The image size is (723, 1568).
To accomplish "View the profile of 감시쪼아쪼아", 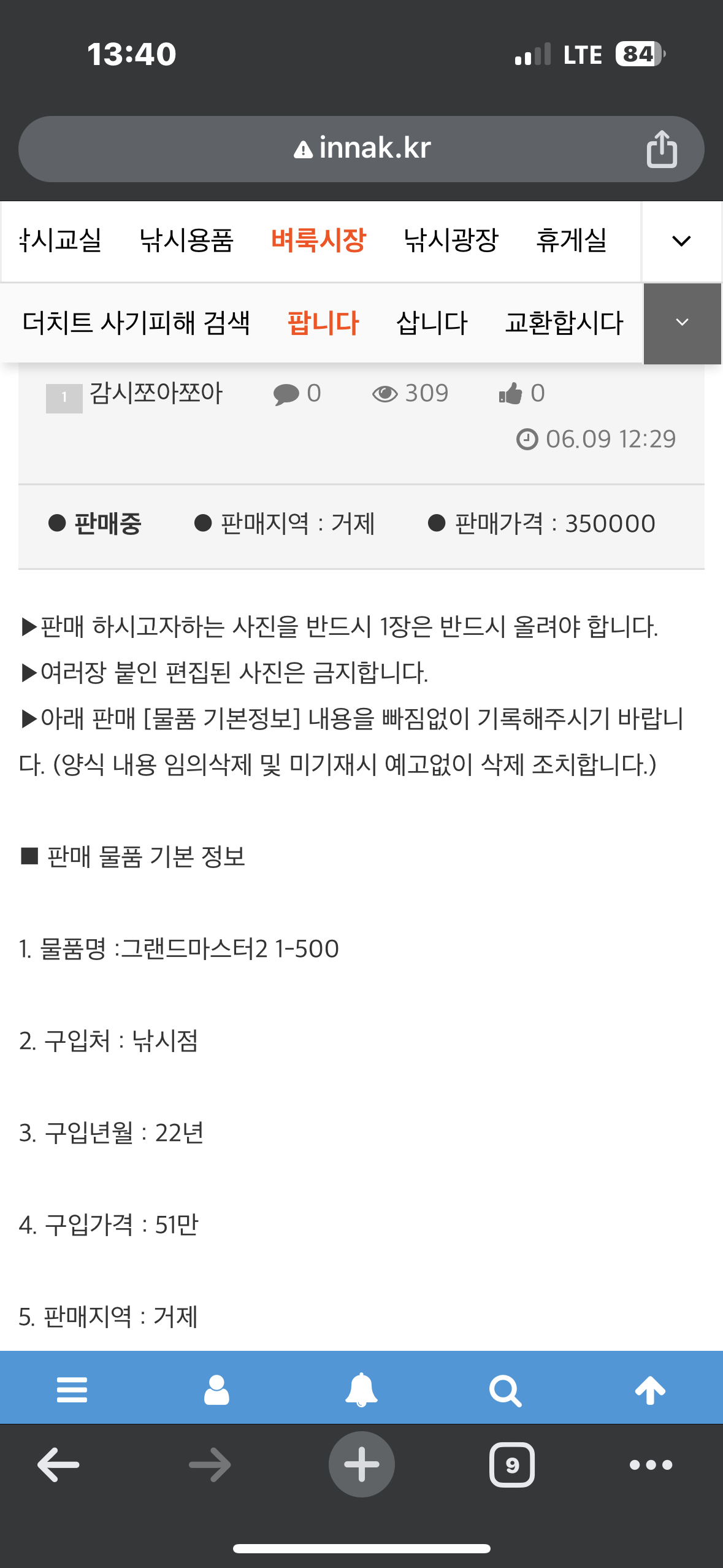I will [x=156, y=393].
